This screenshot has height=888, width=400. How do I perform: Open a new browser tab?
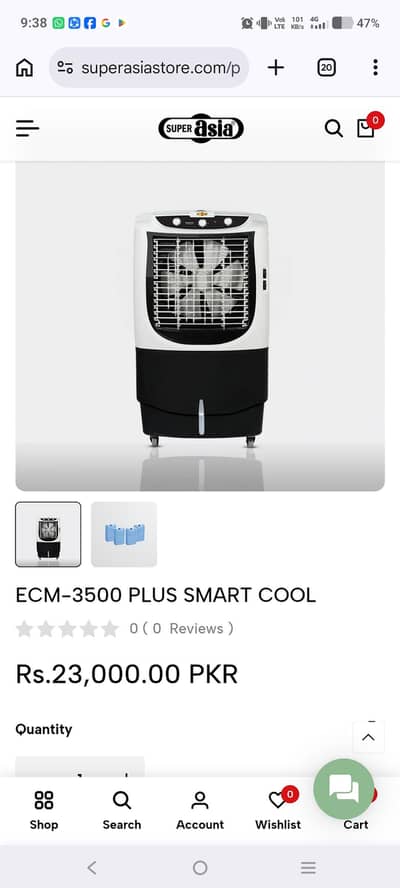[x=276, y=68]
